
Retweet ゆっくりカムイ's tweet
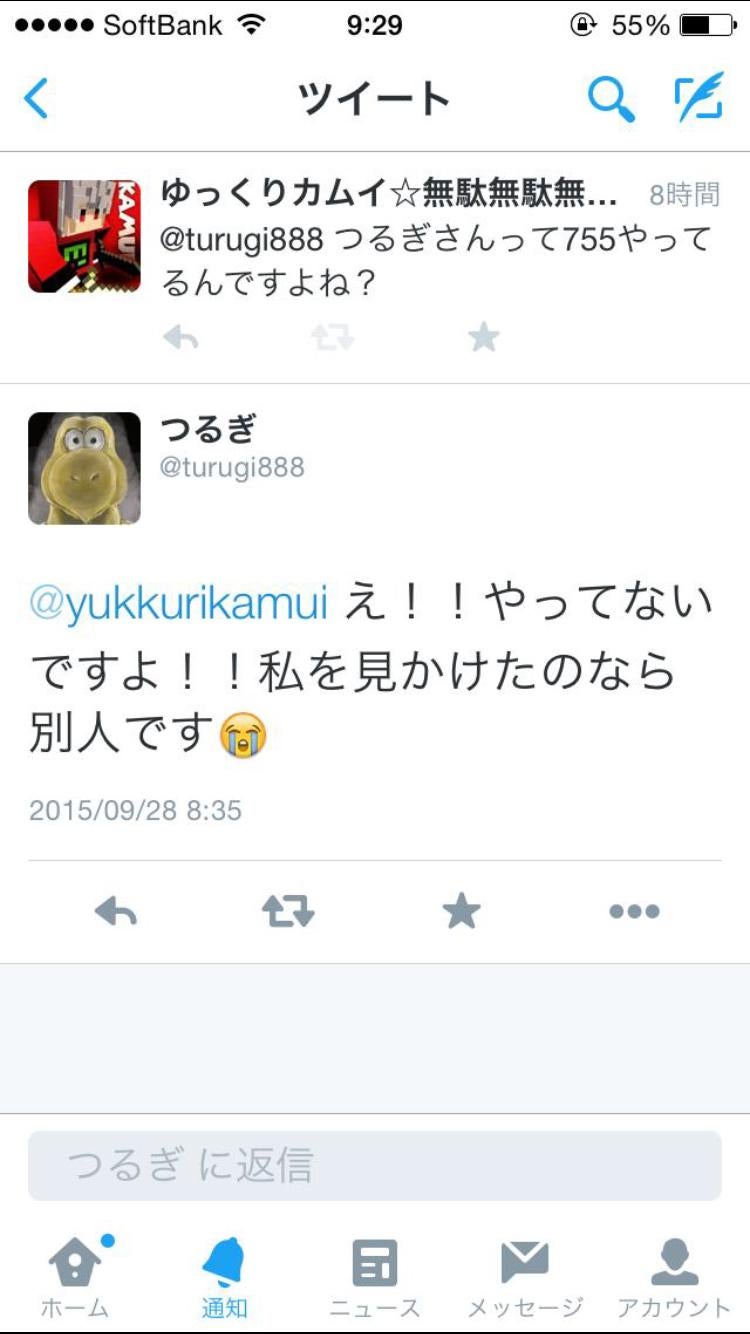pyautogui.click(x=332, y=339)
